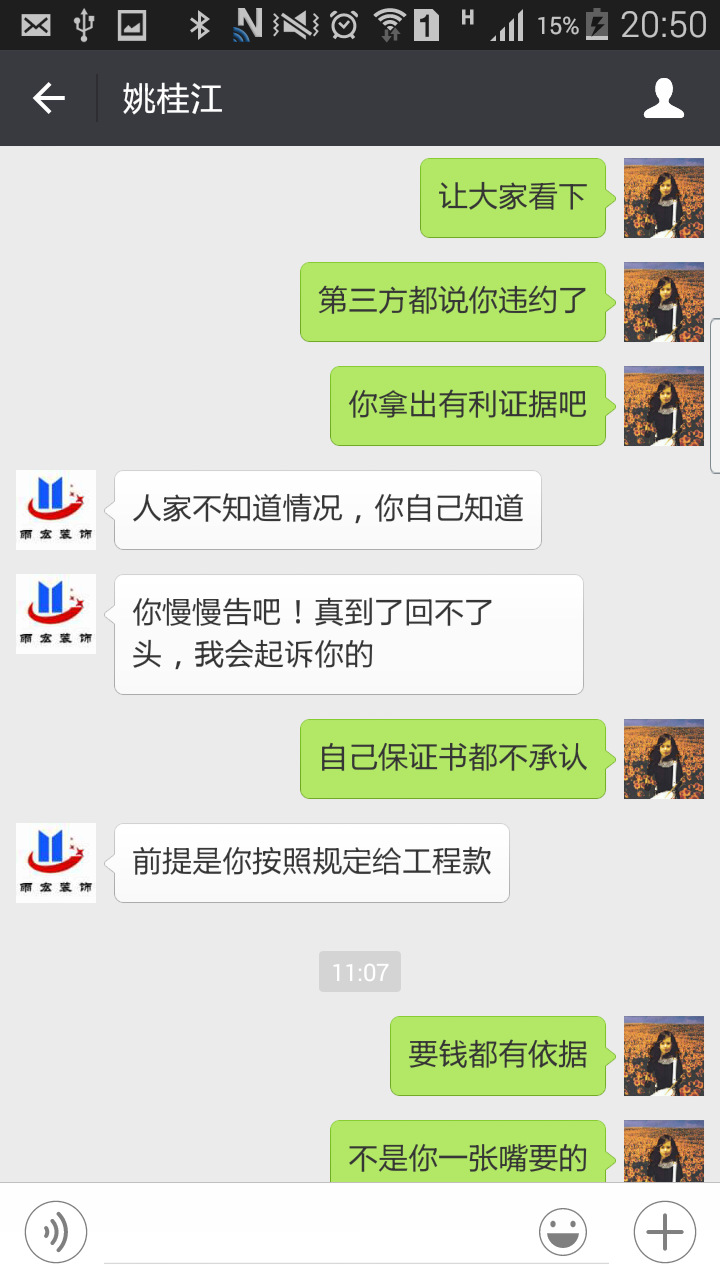The height and width of the screenshot is (1280, 720).
Task: Switch to voice message input
Action: coord(56,1231)
